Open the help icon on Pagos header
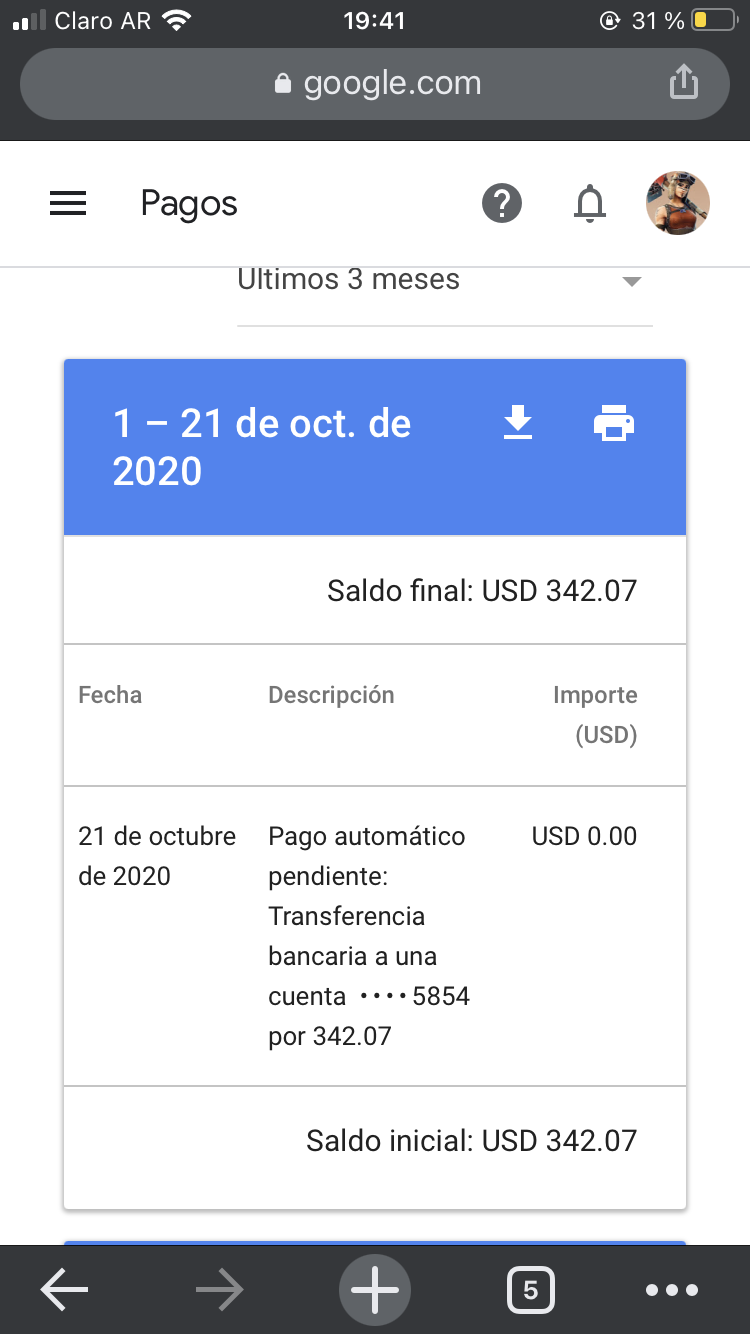 [502, 203]
